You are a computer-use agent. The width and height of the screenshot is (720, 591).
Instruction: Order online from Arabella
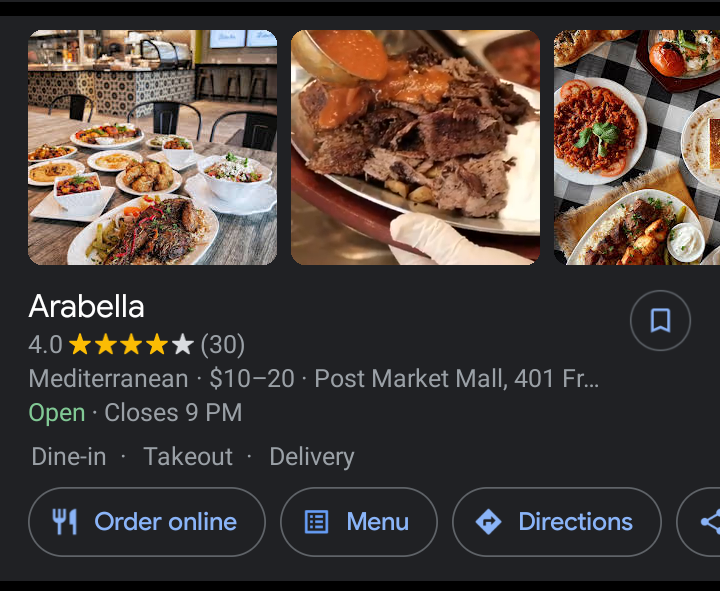pos(147,521)
